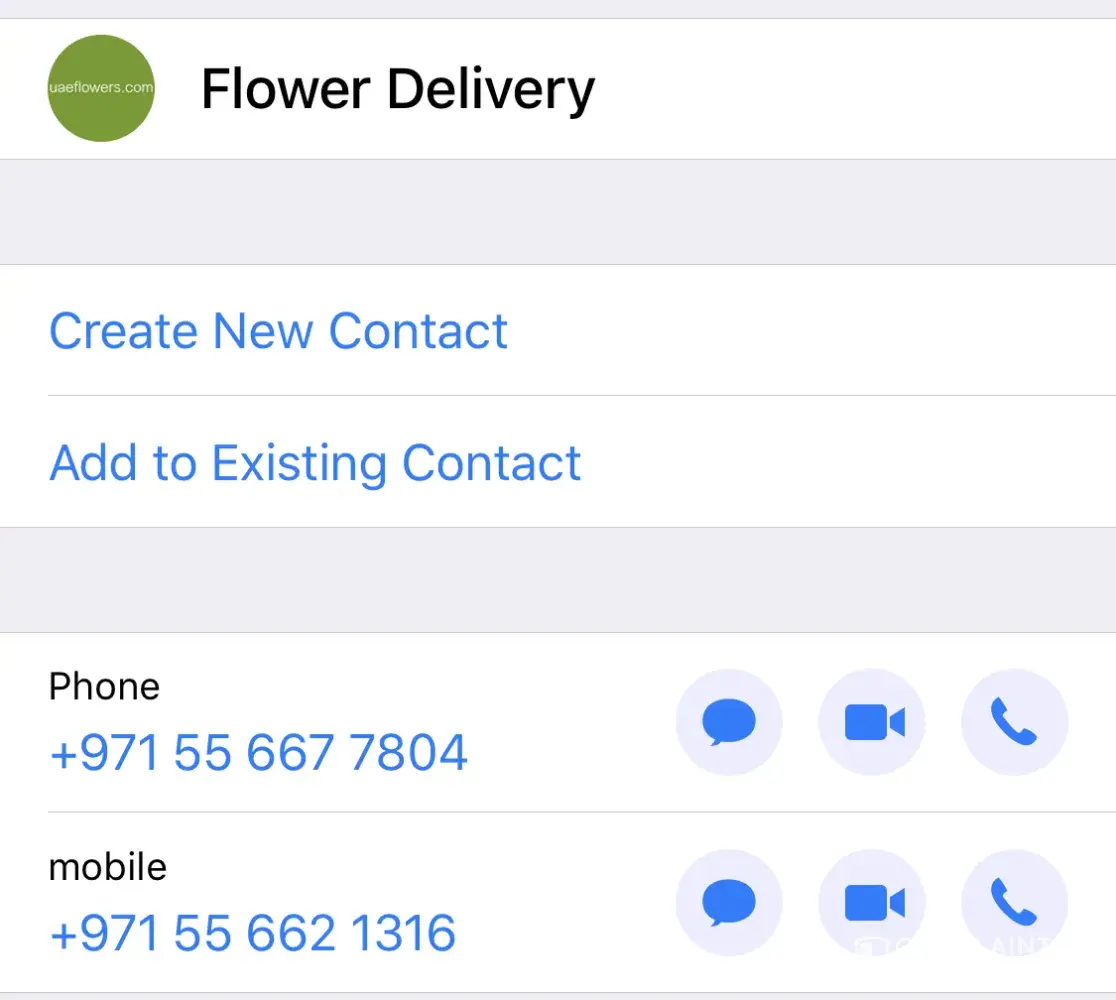Start video call to Phone number
This screenshot has width=1116, height=1000.
[872, 722]
